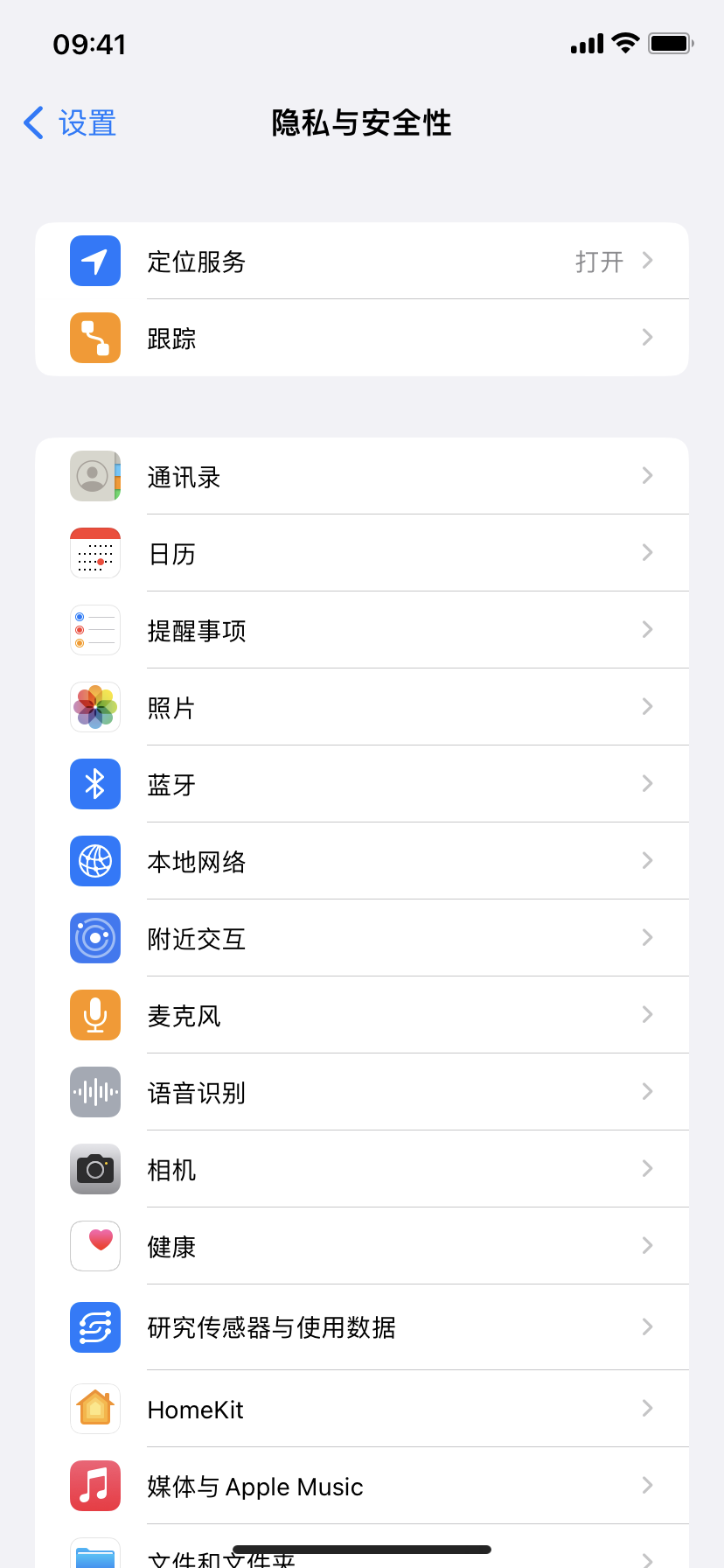
Task: Open 定位服务 showing 打开 status
Action: tap(362, 260)
